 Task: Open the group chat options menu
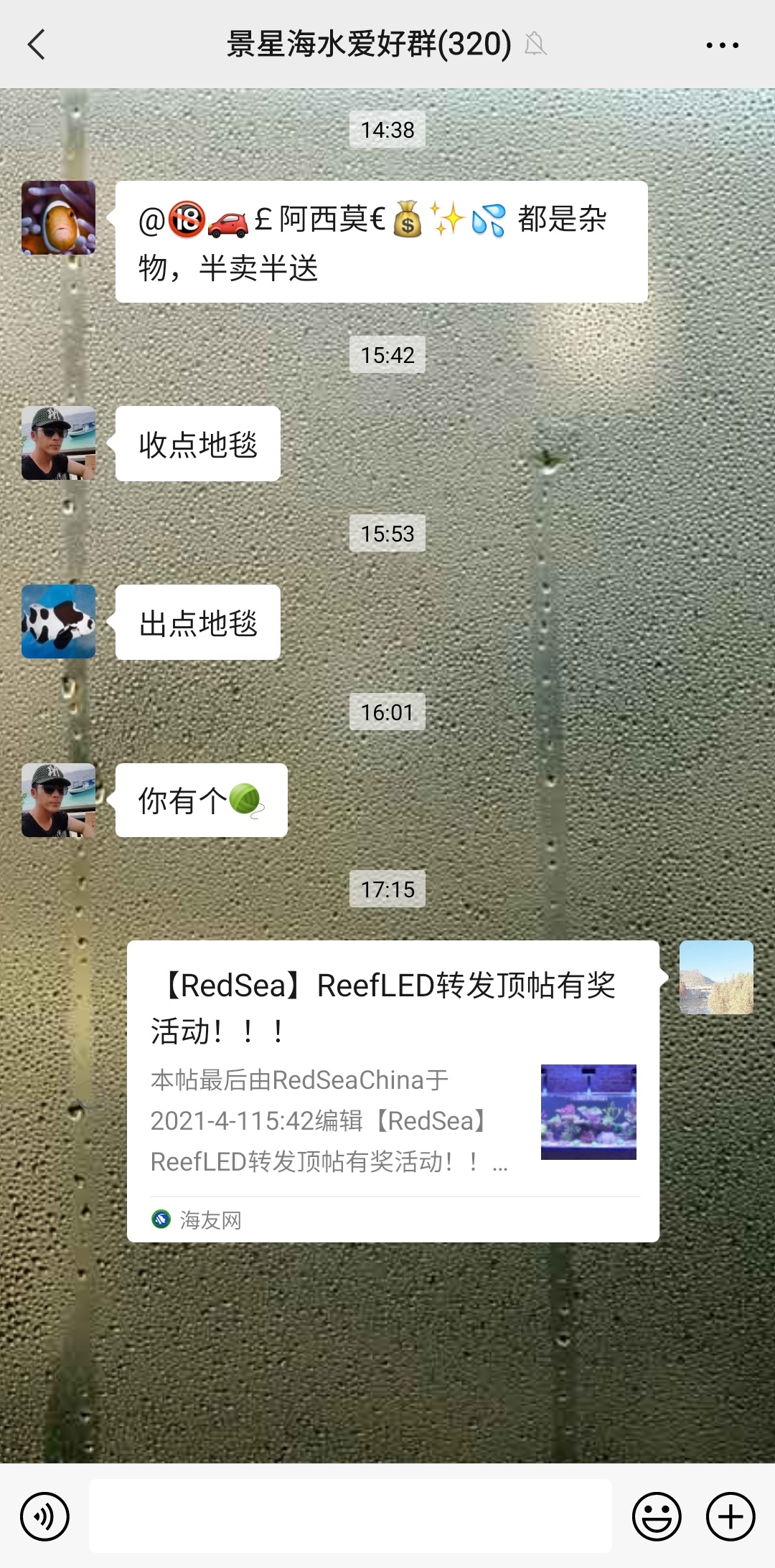(722, 44)
